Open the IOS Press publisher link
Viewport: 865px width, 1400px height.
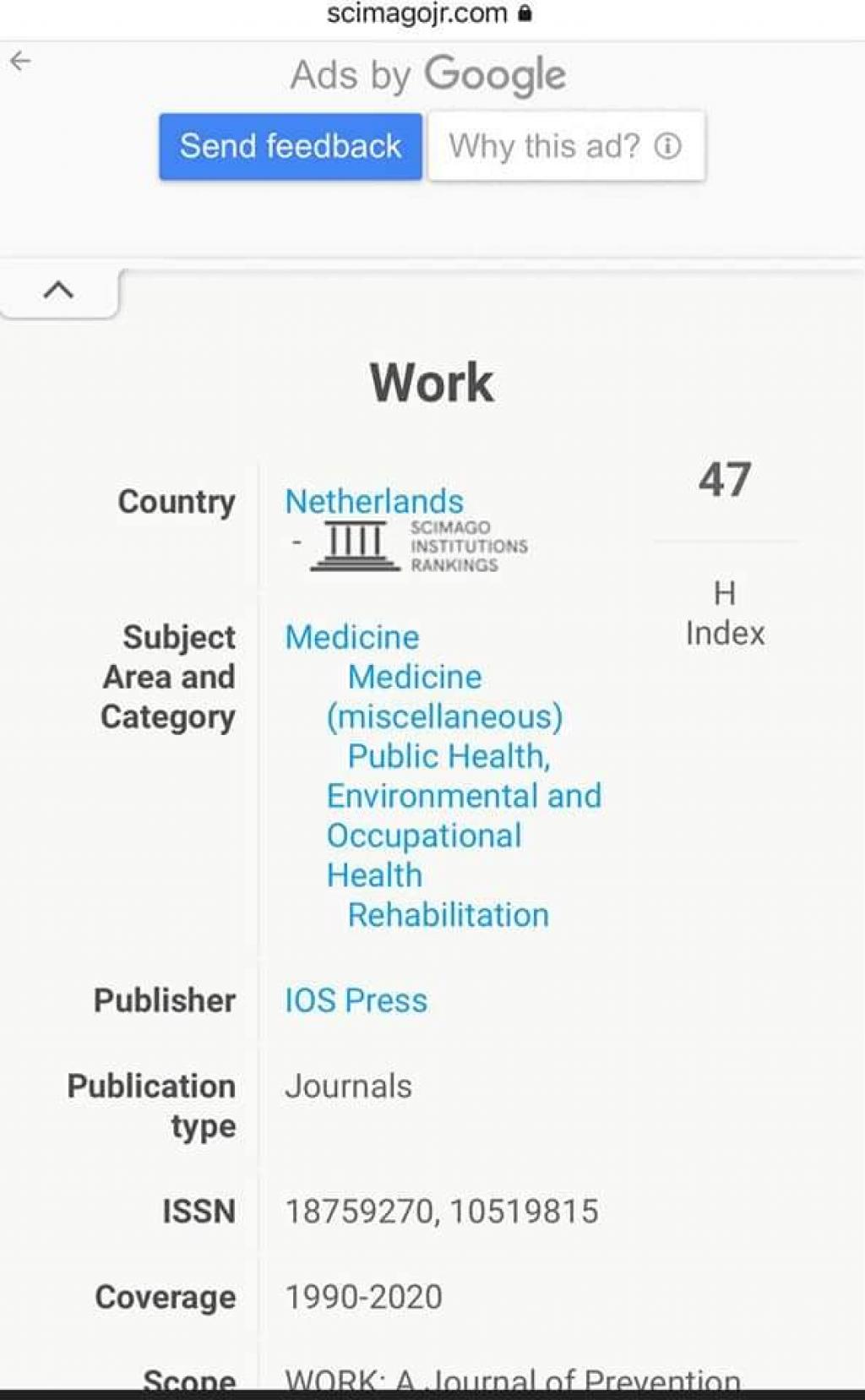[x=356, y=1000]
